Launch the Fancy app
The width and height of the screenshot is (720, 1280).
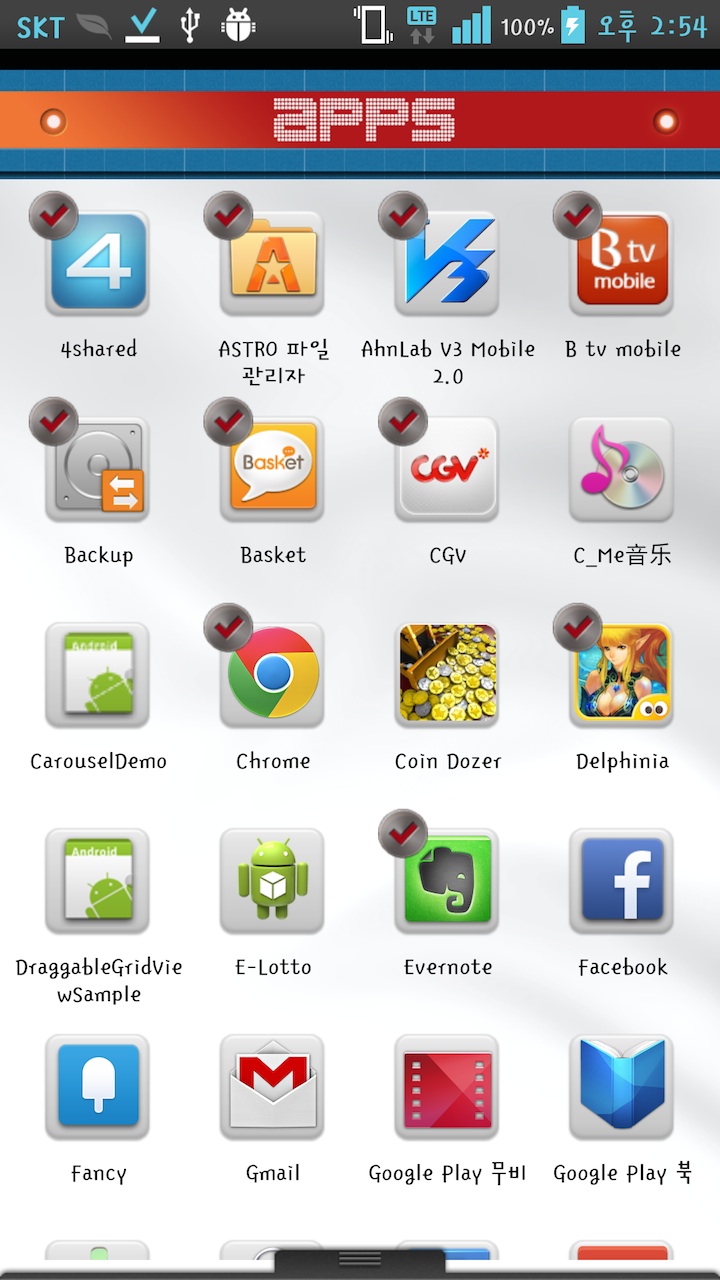tap(97, 1087)
